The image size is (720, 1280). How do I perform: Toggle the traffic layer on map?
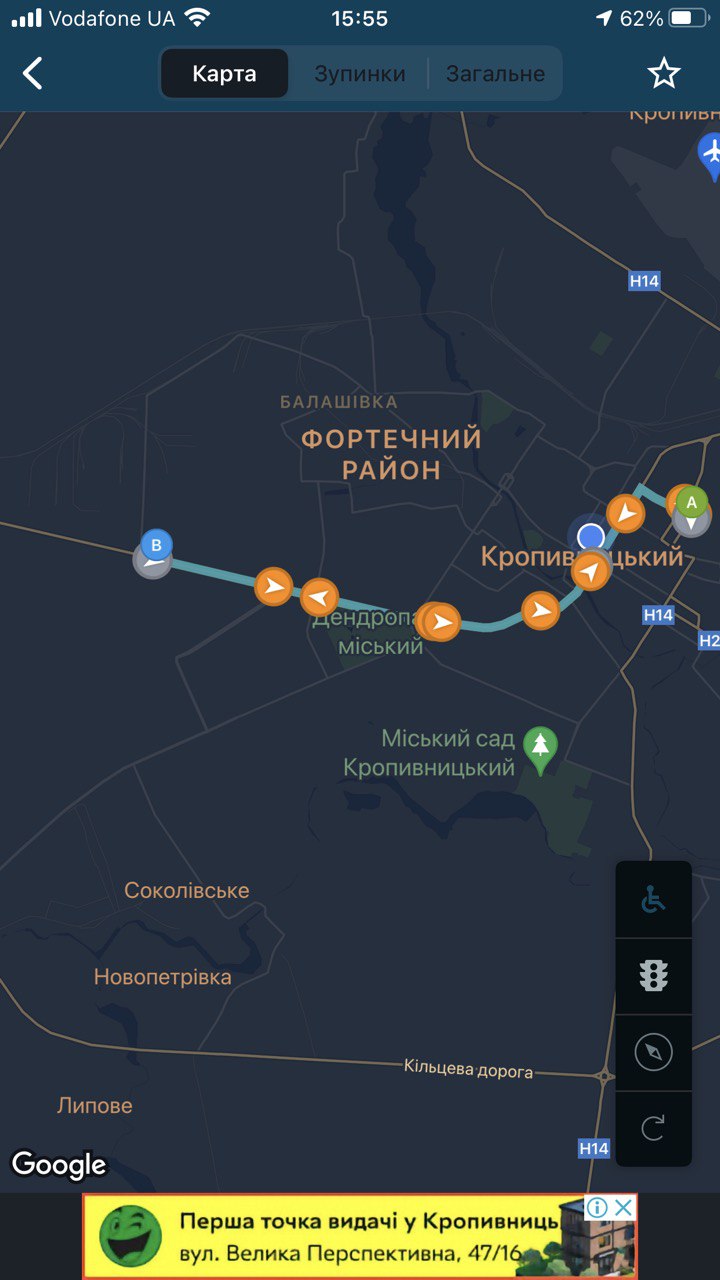[653, 976]
